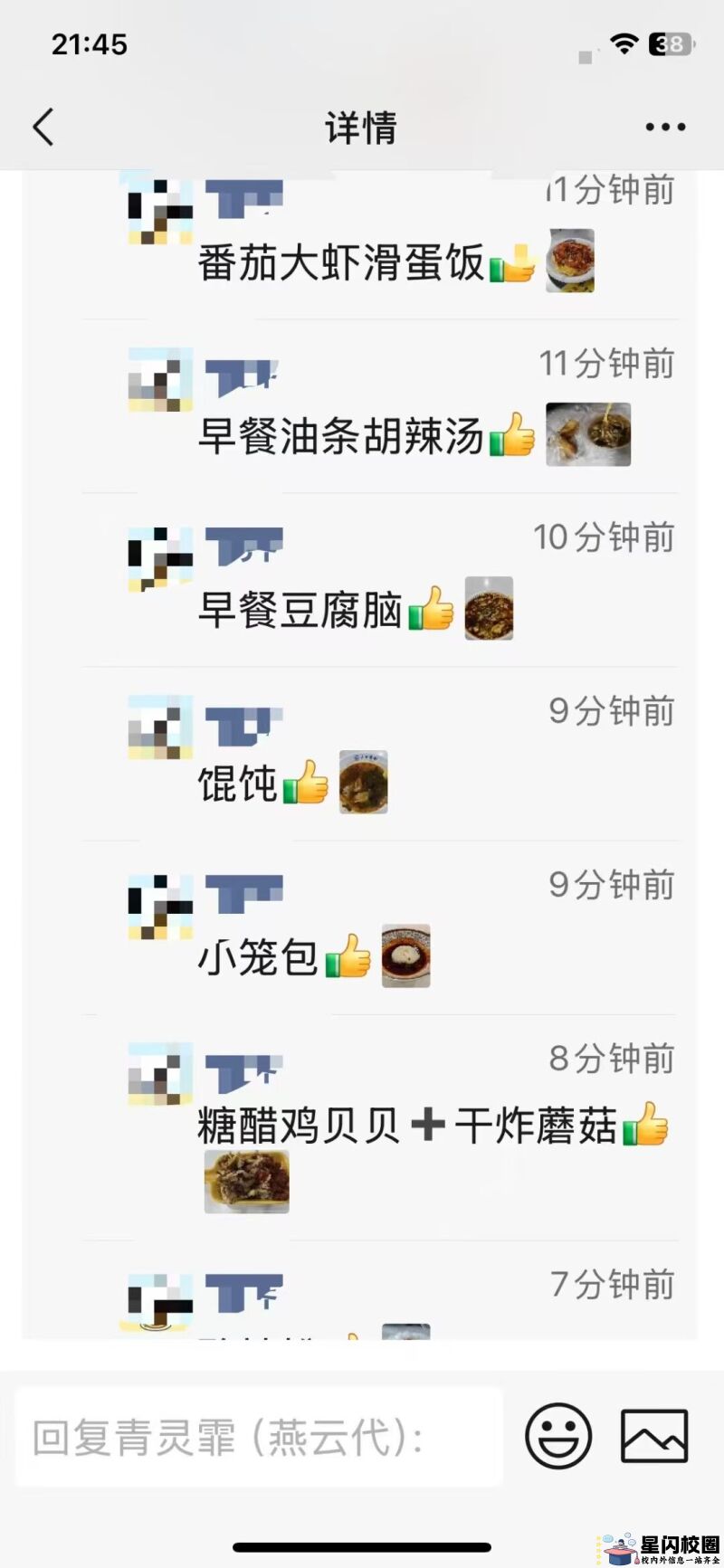Open the commenter avatar beside 馄饨
Screen dimensions: 724x1568
[160, 727]
